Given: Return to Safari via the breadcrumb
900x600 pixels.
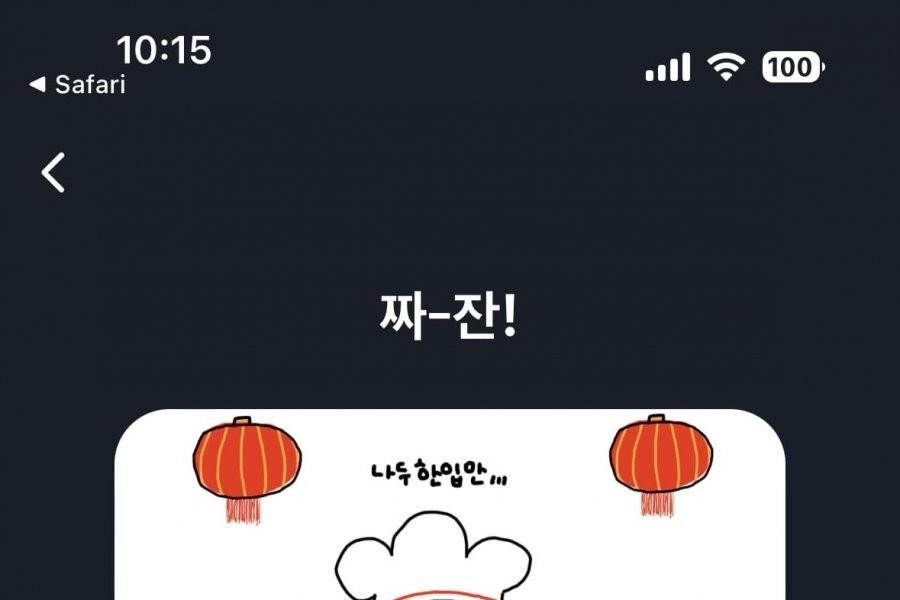Looking at the screenshot, I should (x=78, y=85).
